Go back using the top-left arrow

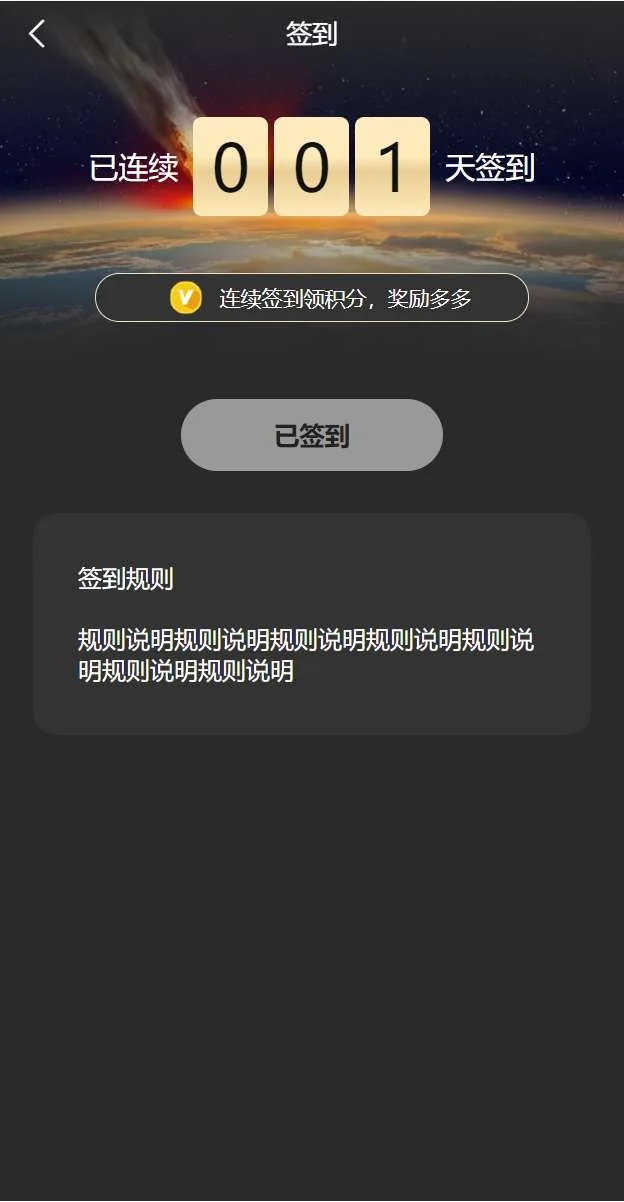pos(37,34)
